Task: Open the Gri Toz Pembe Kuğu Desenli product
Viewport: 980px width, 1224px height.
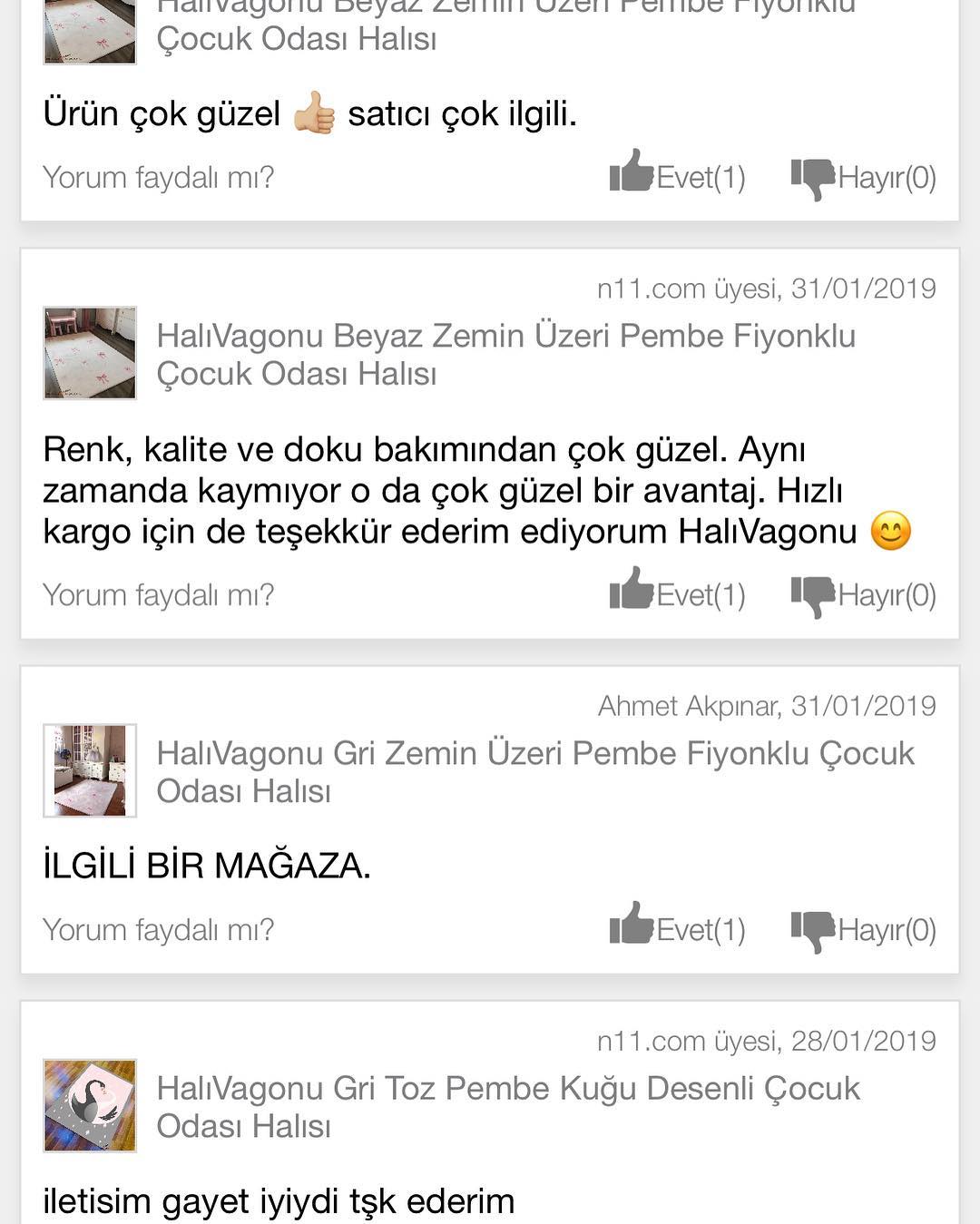Action: [508, 1106]
